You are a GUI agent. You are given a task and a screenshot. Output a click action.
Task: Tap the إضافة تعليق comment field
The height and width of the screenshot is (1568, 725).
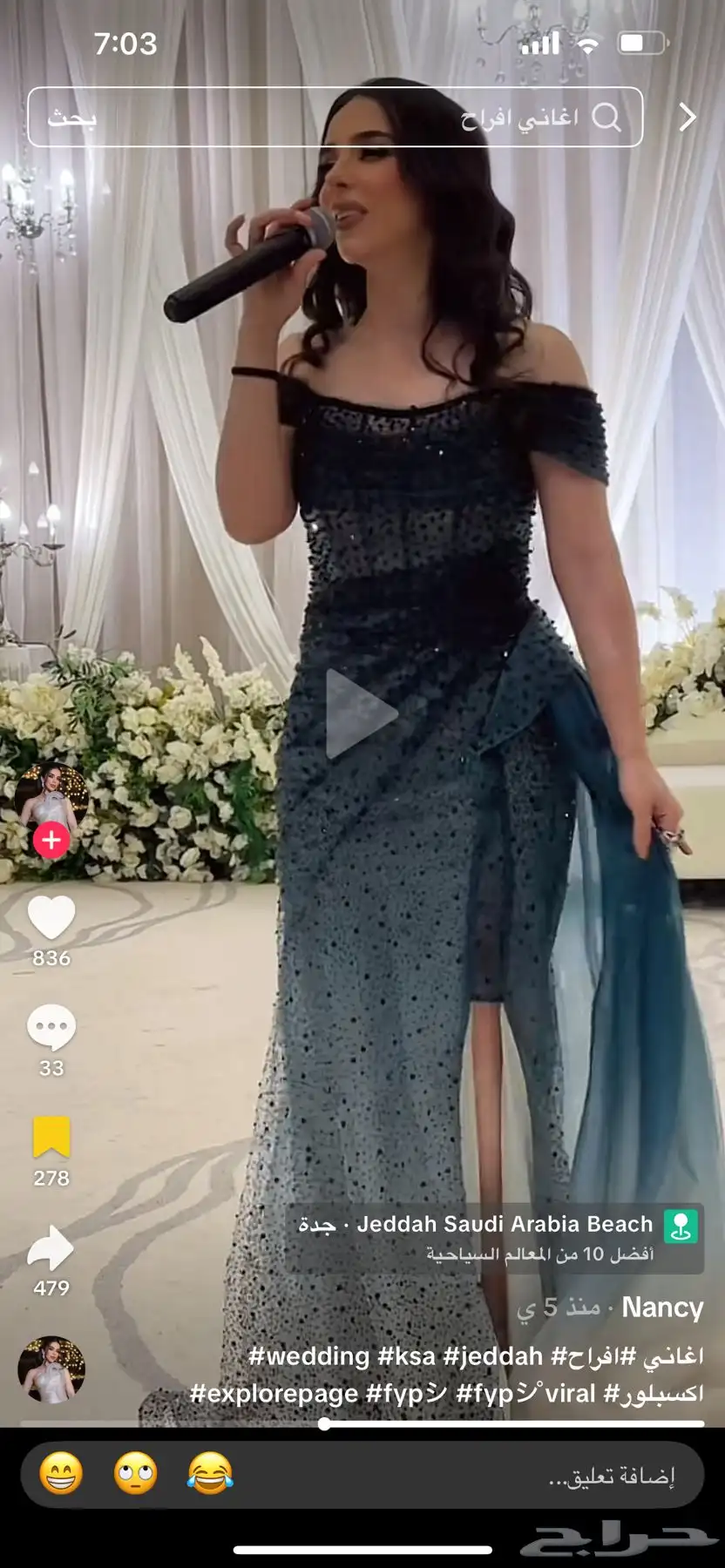[x=523, y=1476]
